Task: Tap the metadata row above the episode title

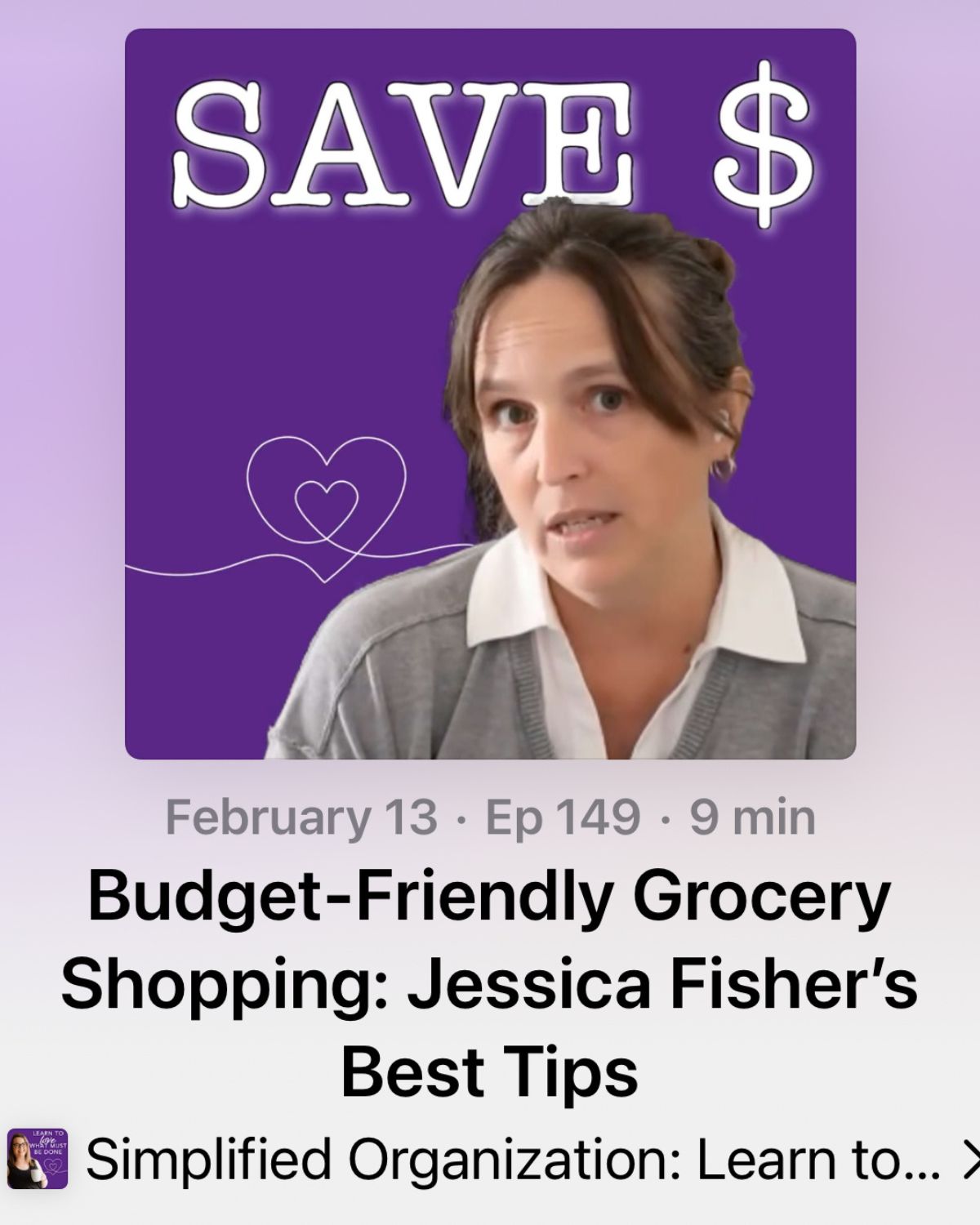Action: (490, 815)
